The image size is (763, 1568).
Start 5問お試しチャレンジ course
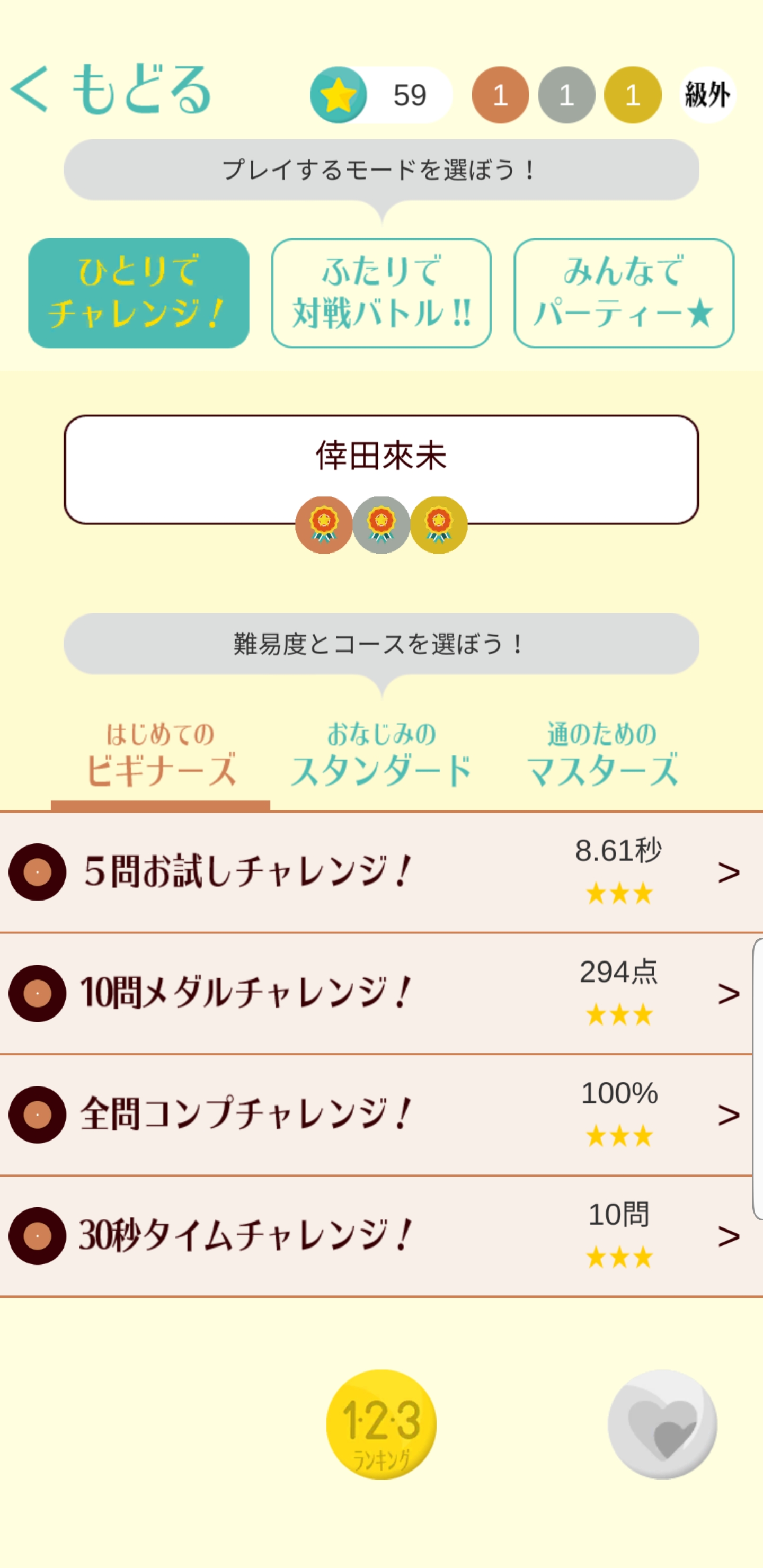click(381, 871)
